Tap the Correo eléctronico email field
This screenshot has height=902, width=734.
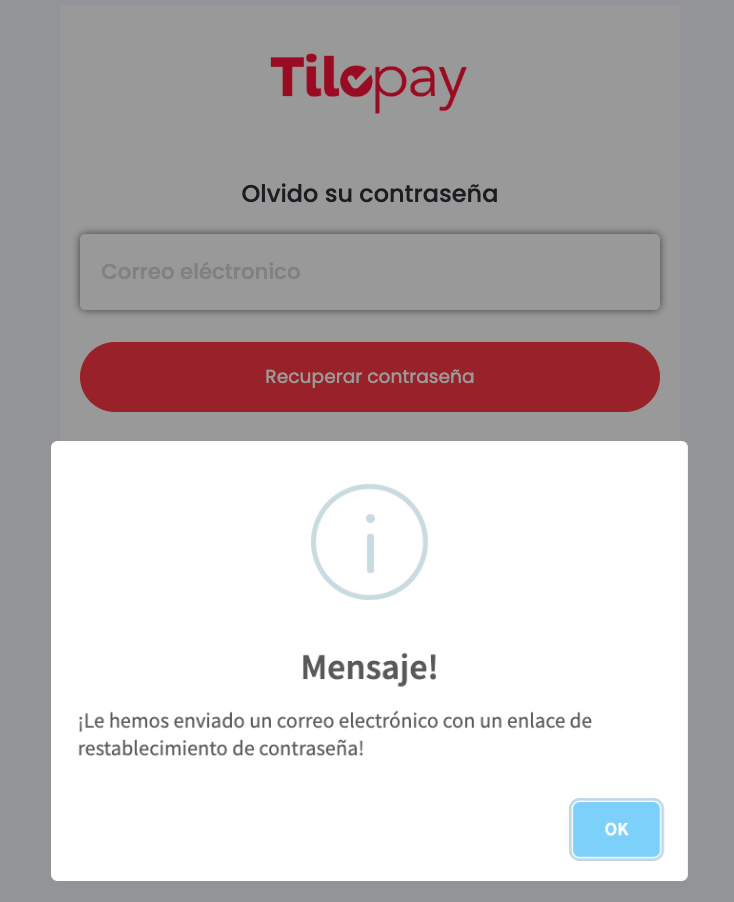369,272
